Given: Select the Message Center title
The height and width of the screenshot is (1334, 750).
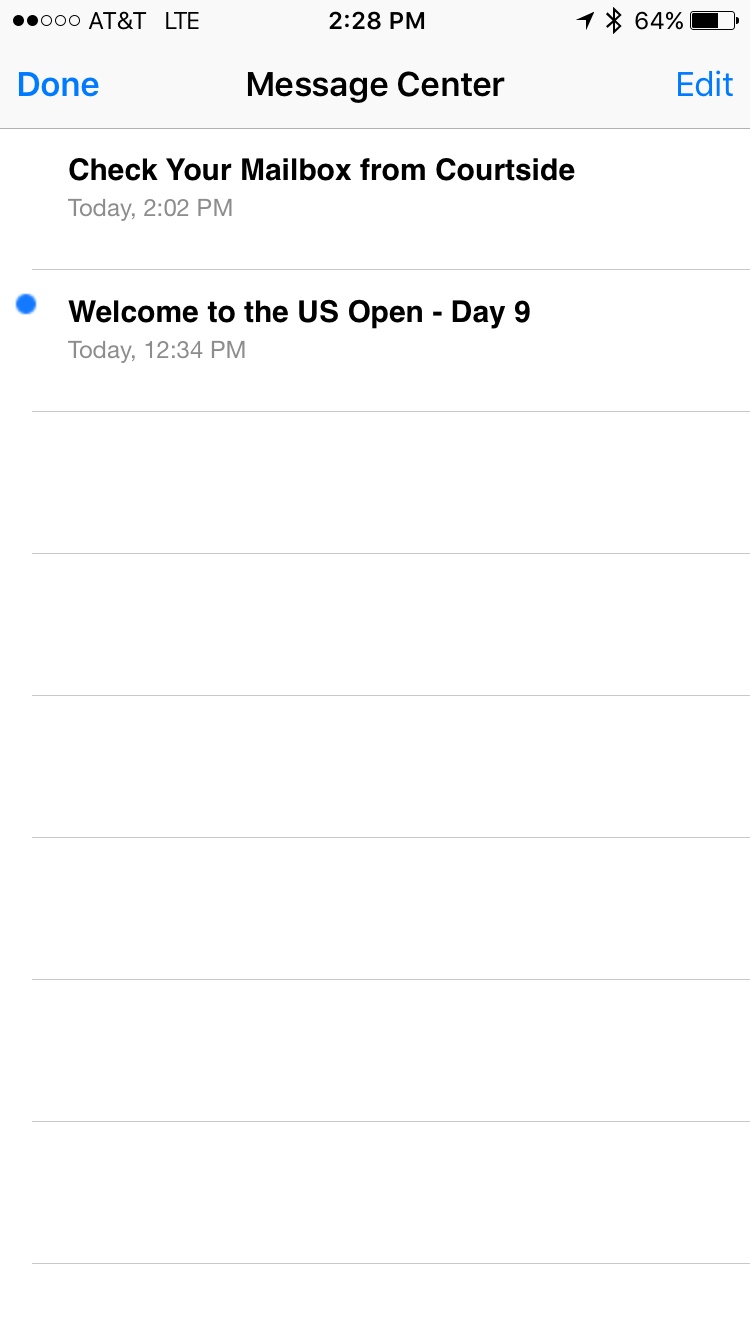Looking at the screenshot, I should click(374, 84).
